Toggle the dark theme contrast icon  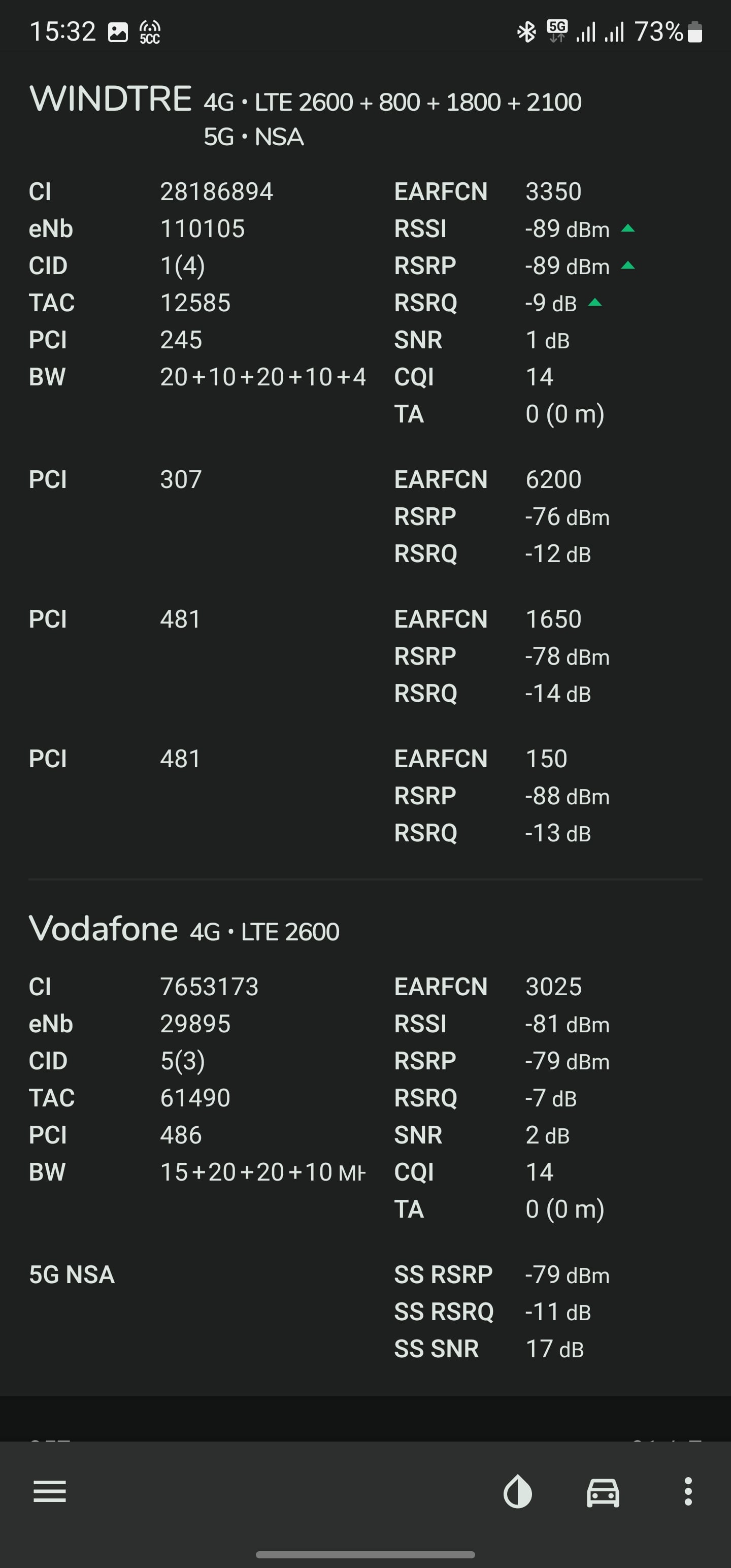517,1492
